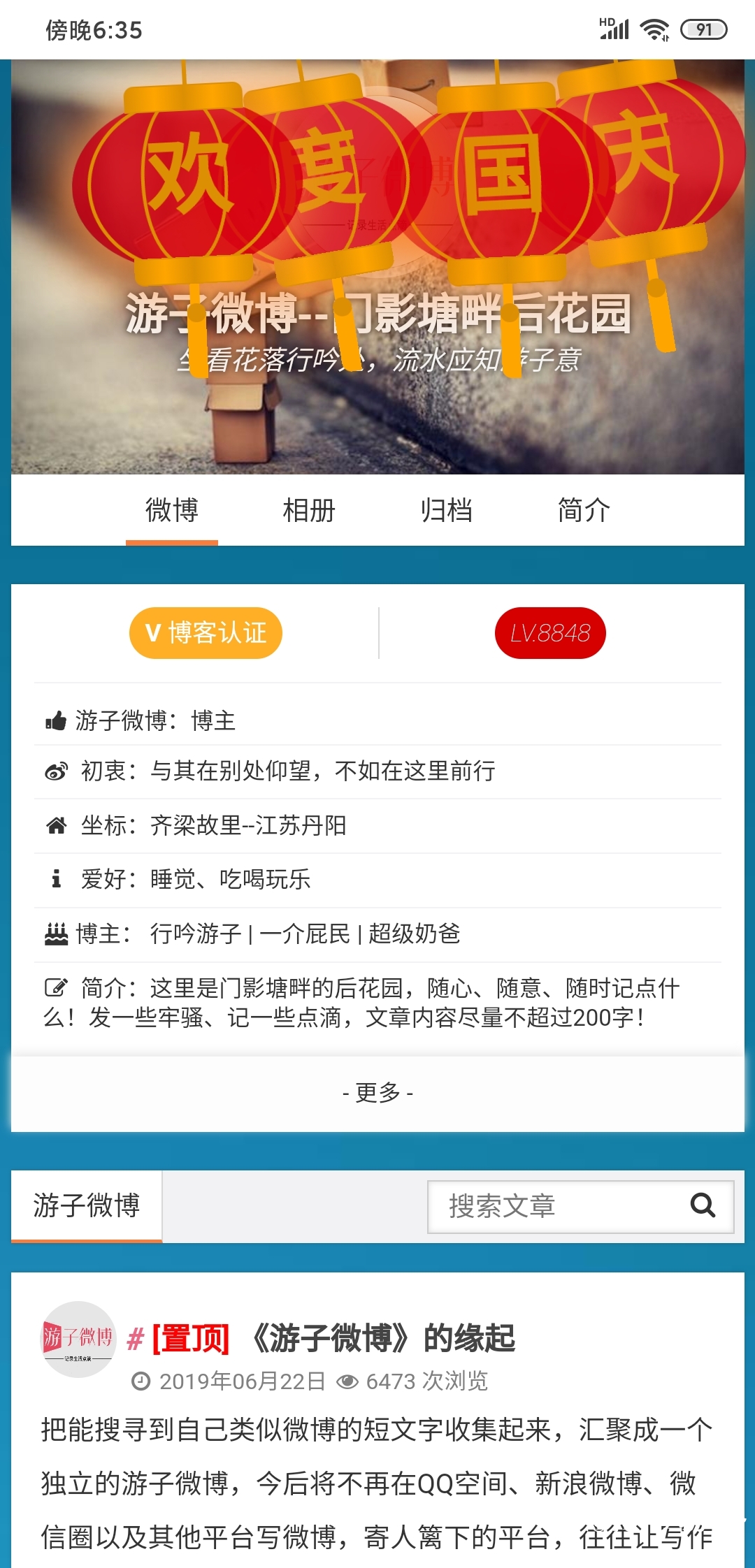755x1568 pixels.
Task: Switch to the 归档 tab
Action: tap(446, 510)
